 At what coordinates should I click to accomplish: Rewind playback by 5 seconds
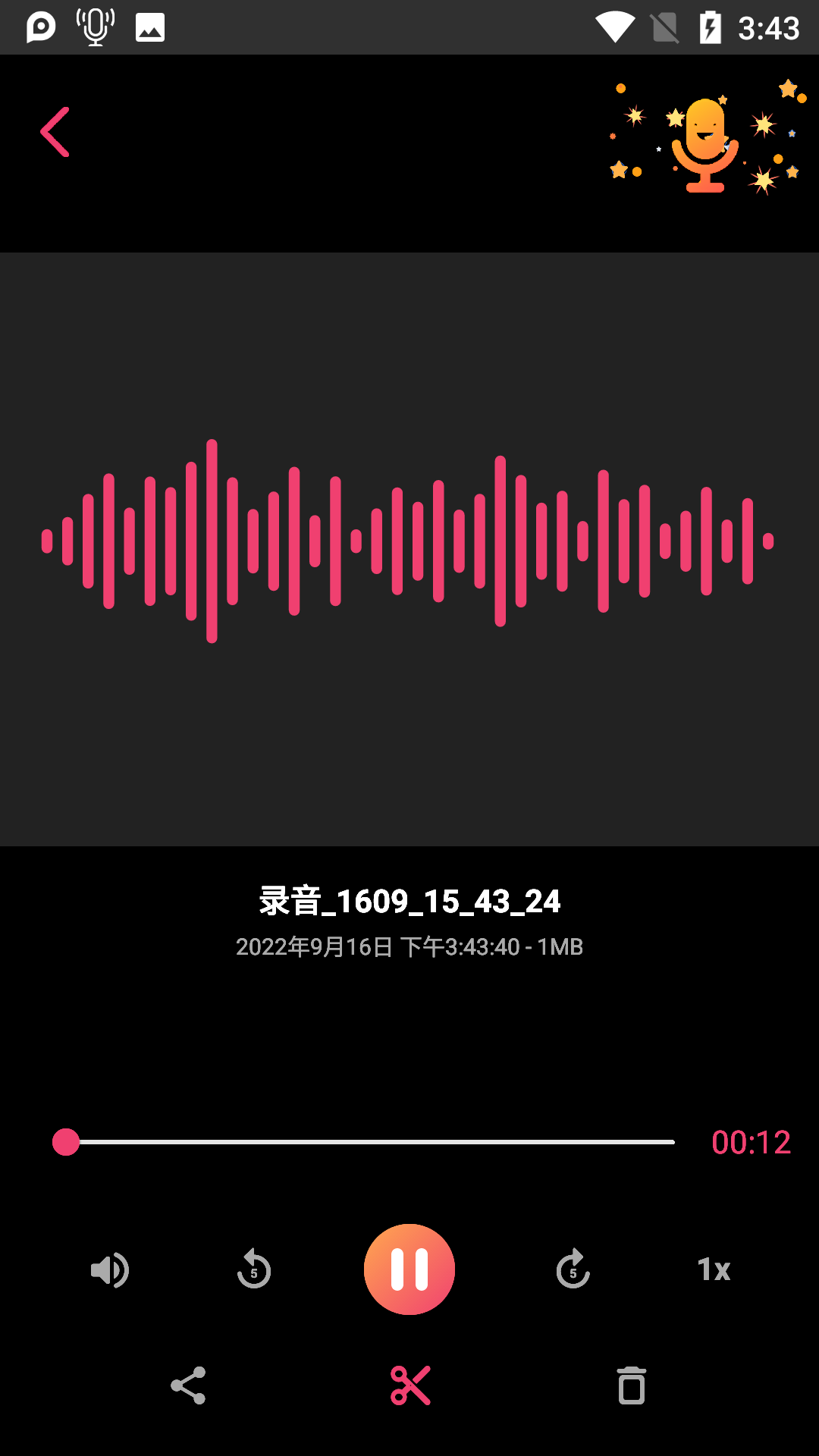[x=254, y=1269]
